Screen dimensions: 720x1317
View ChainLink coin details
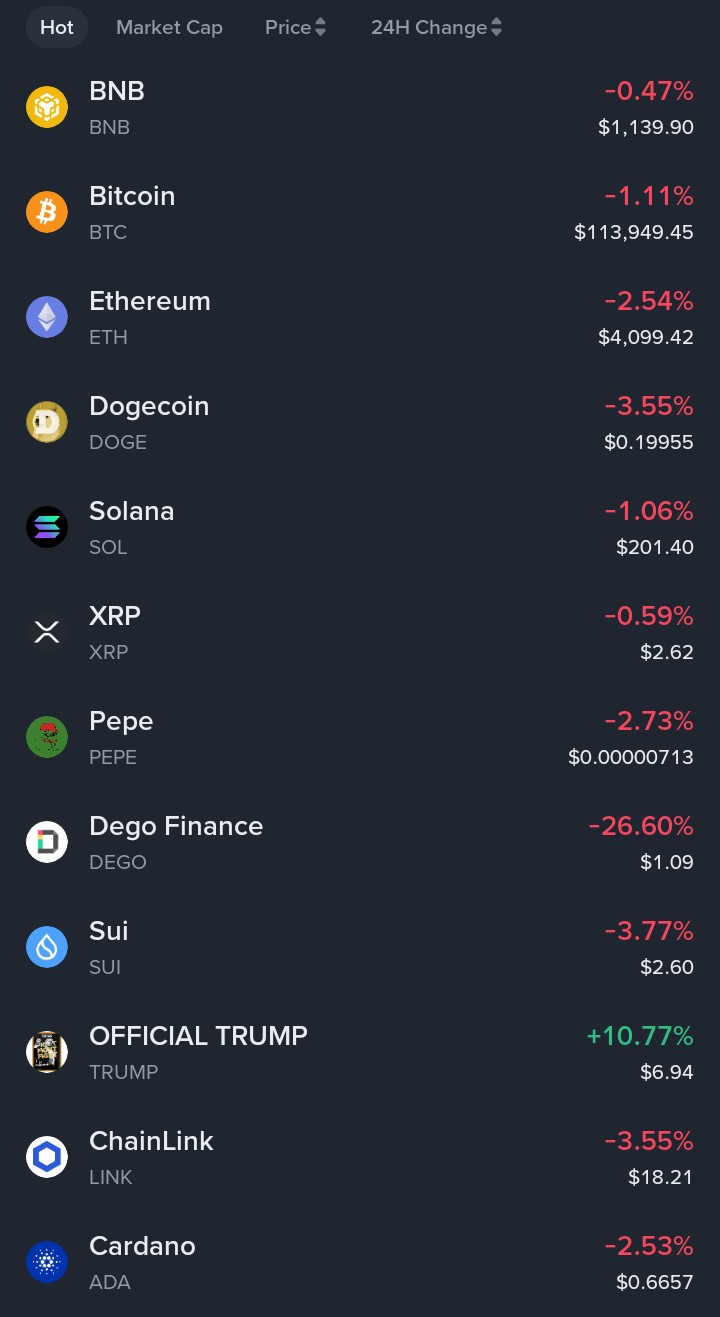click(360, 1157)
